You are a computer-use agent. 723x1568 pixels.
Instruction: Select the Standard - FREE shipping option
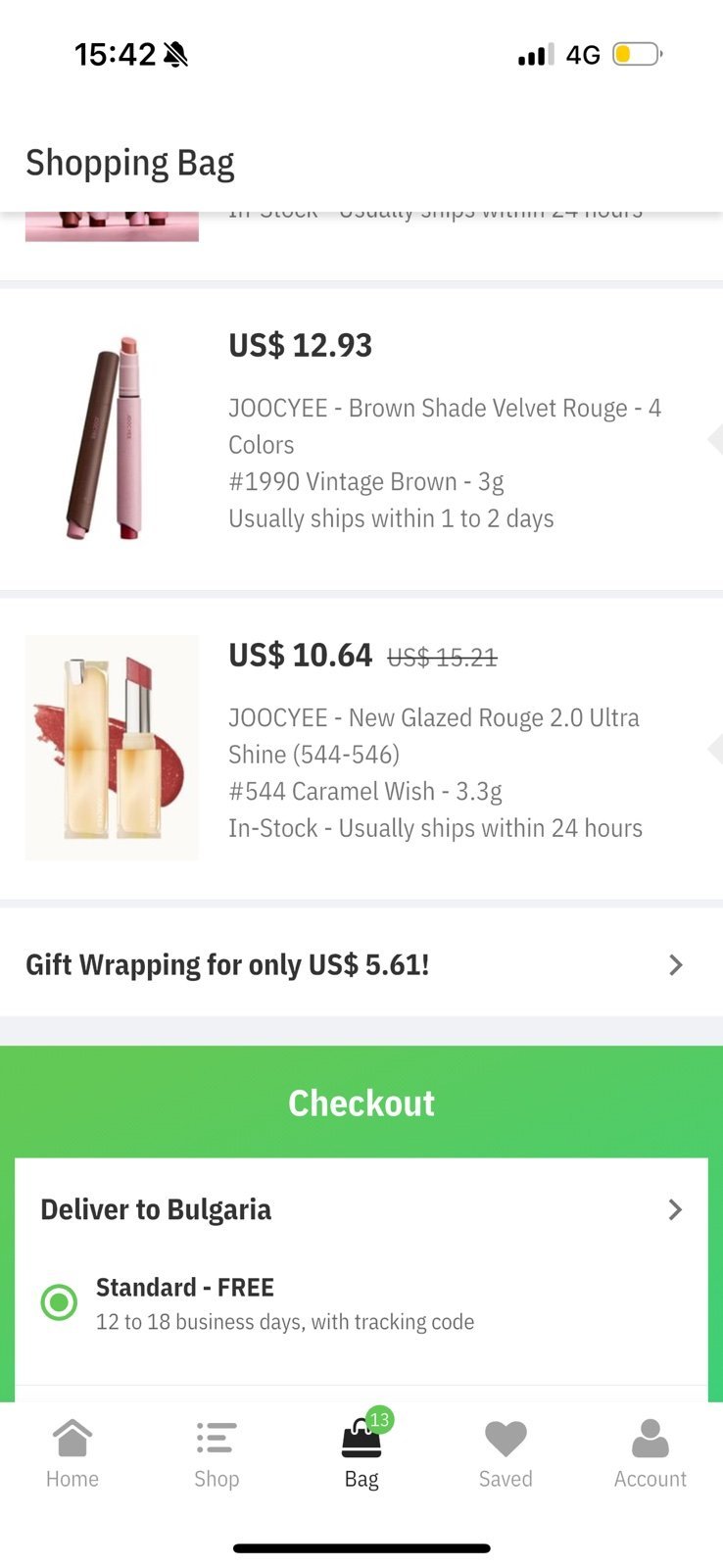point(59,1302)
